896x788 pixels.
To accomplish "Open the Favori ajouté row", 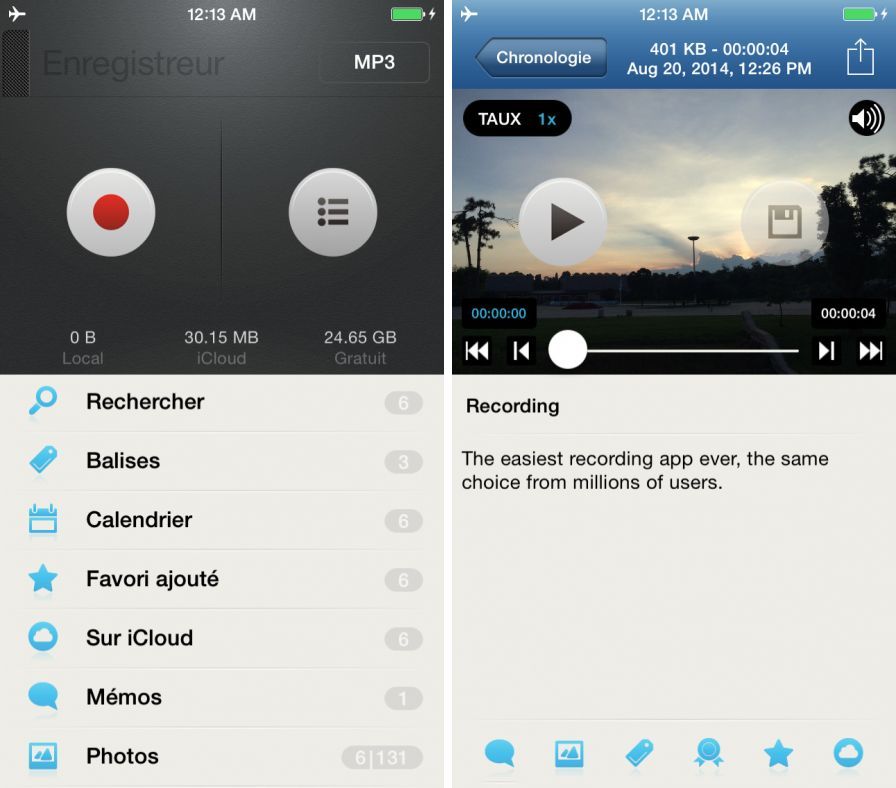I will 222,579.
